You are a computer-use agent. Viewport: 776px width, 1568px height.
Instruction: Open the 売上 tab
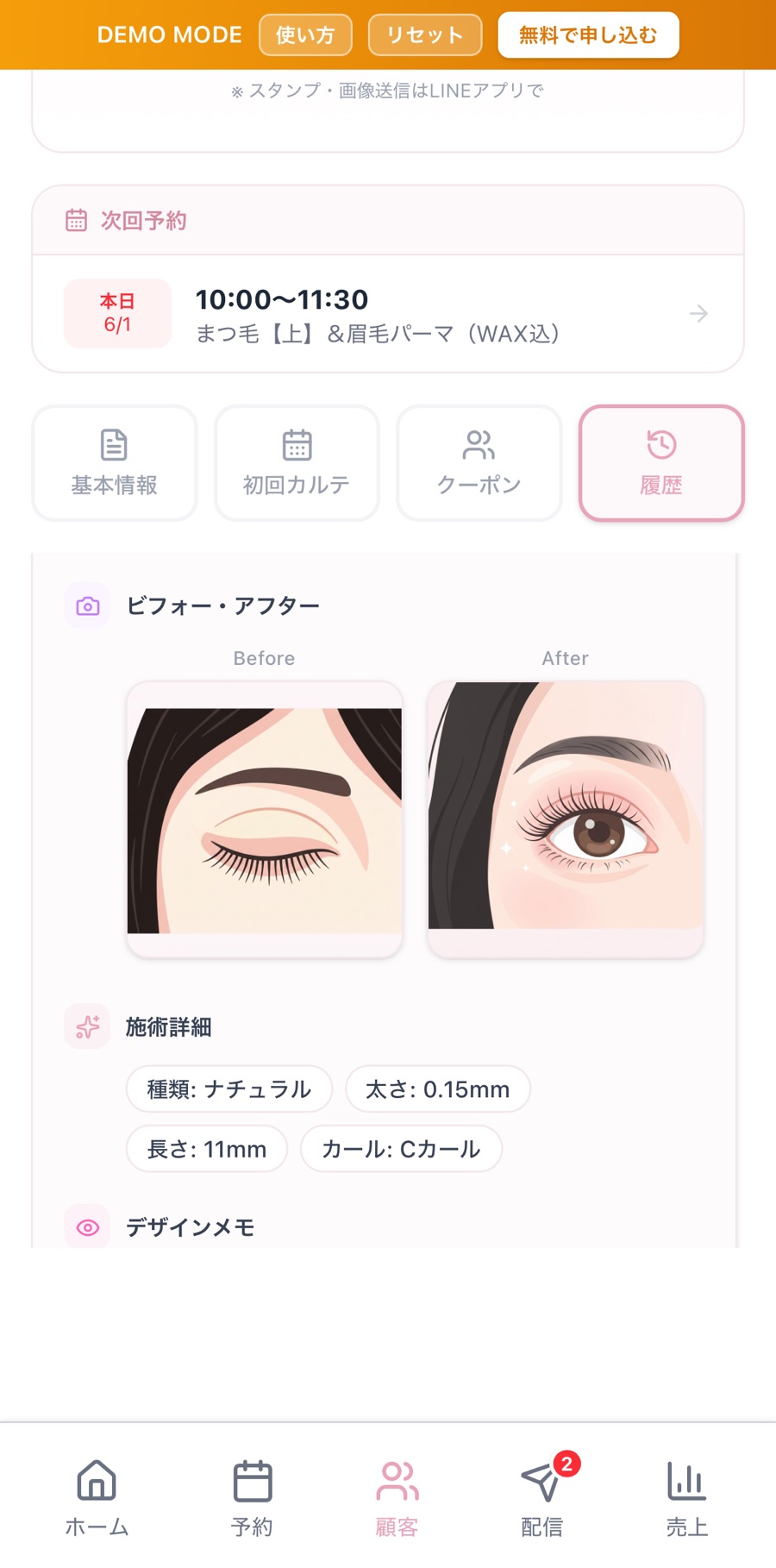tap(687, 1499)
